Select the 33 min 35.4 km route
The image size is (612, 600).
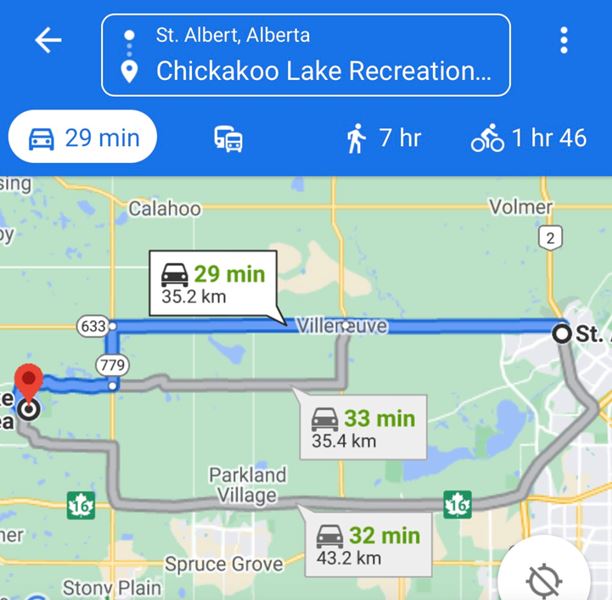pyautogui.click(x=364, y=427)
